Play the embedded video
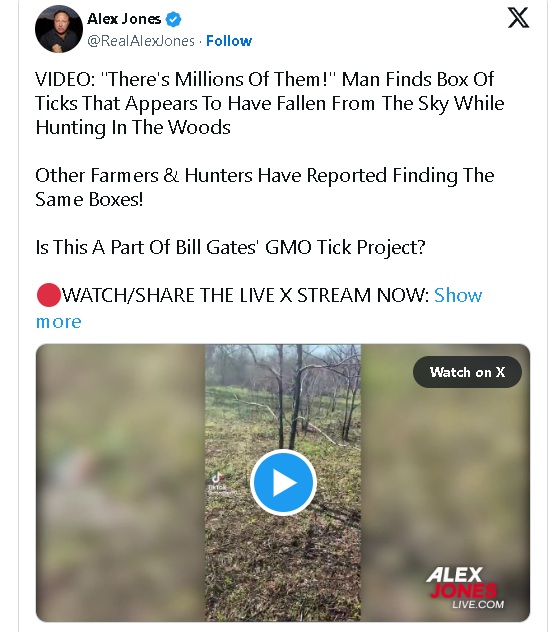557x632 pixels. click(283, 482)
